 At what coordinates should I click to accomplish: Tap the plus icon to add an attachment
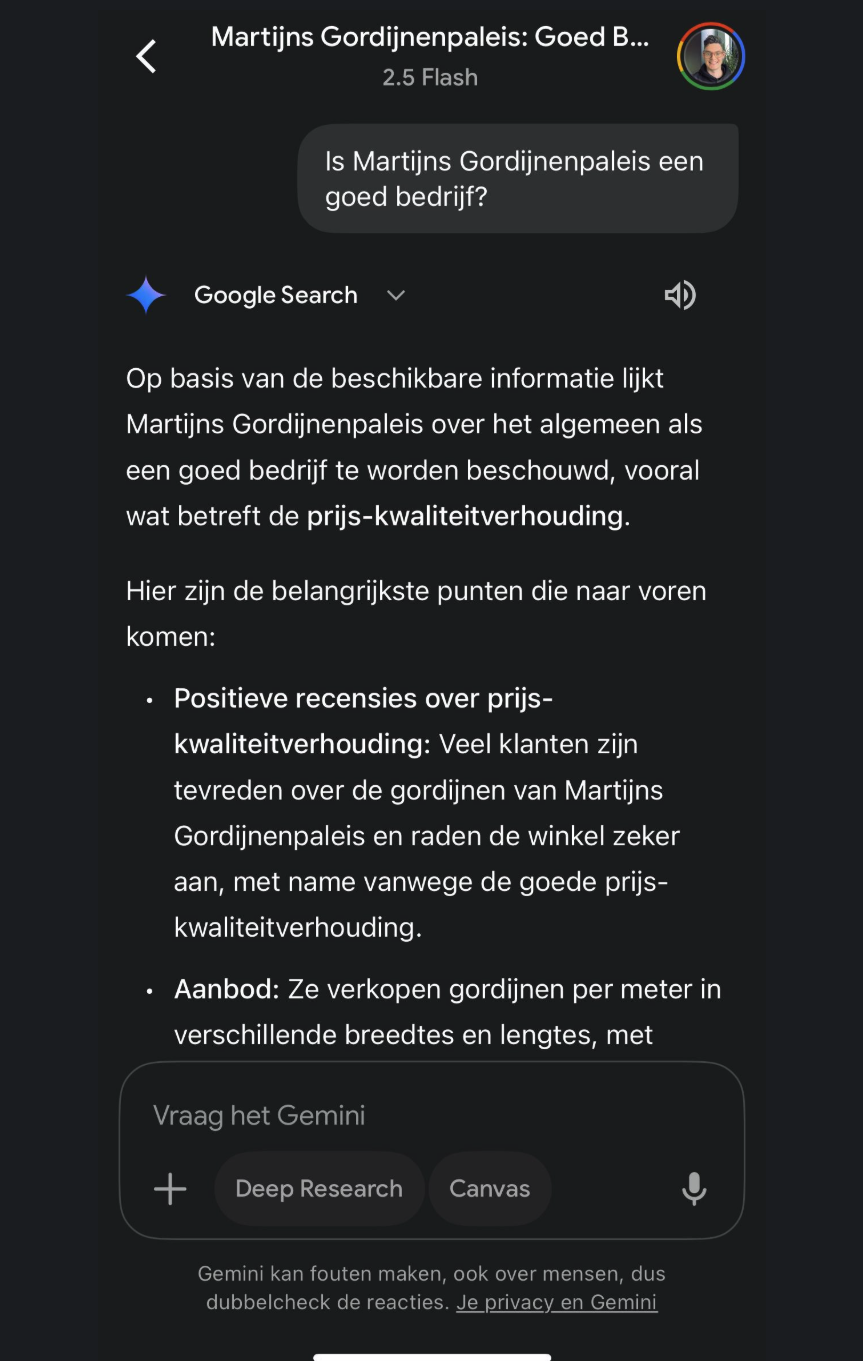click(x=170, y=1188)
